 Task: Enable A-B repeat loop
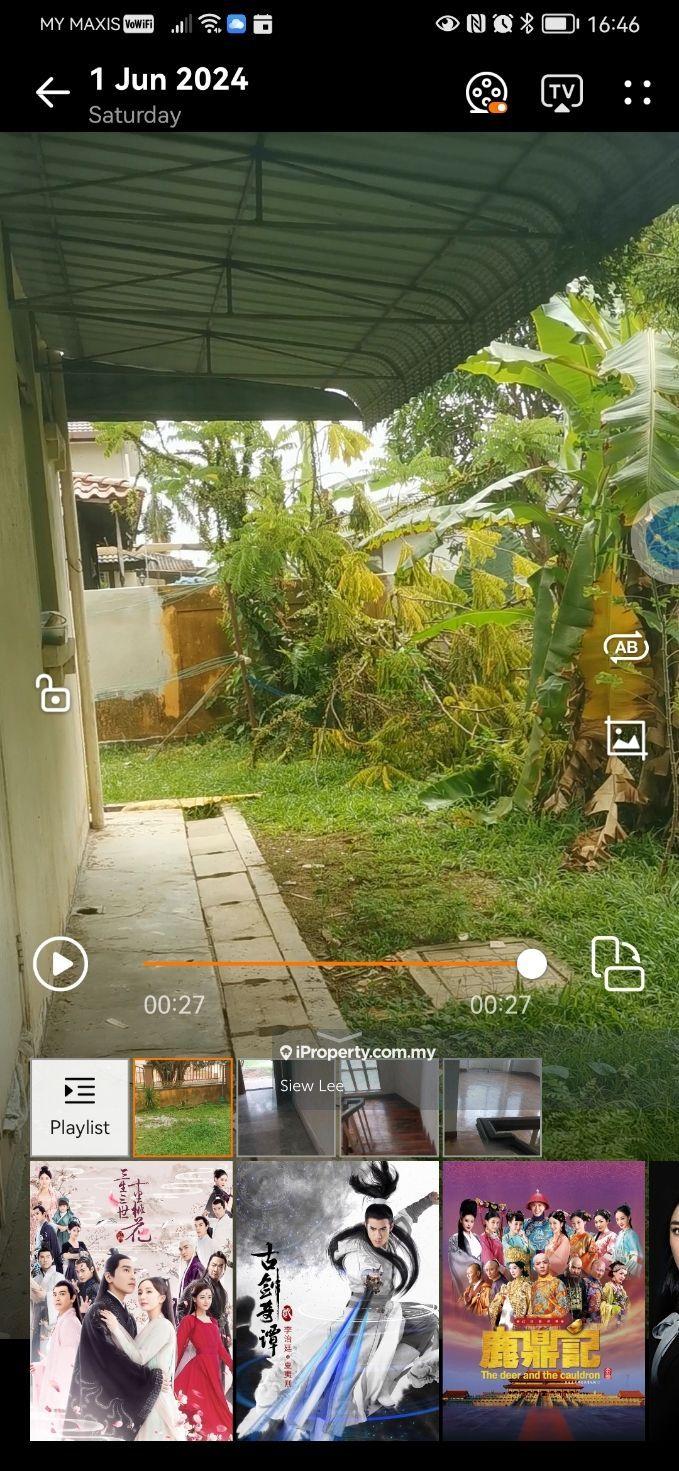pyautogui.click(x=626, y=648)
